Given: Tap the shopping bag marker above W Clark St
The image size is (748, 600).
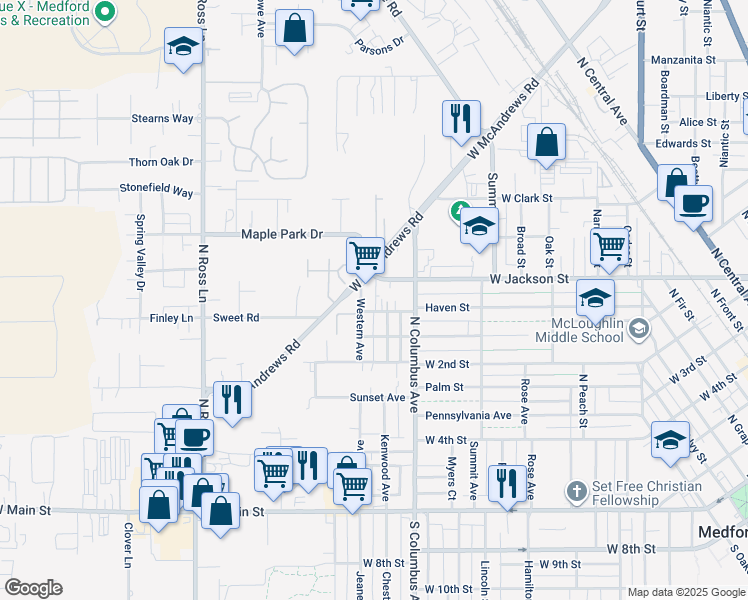Looking at the screenshot, I should 546,142.
